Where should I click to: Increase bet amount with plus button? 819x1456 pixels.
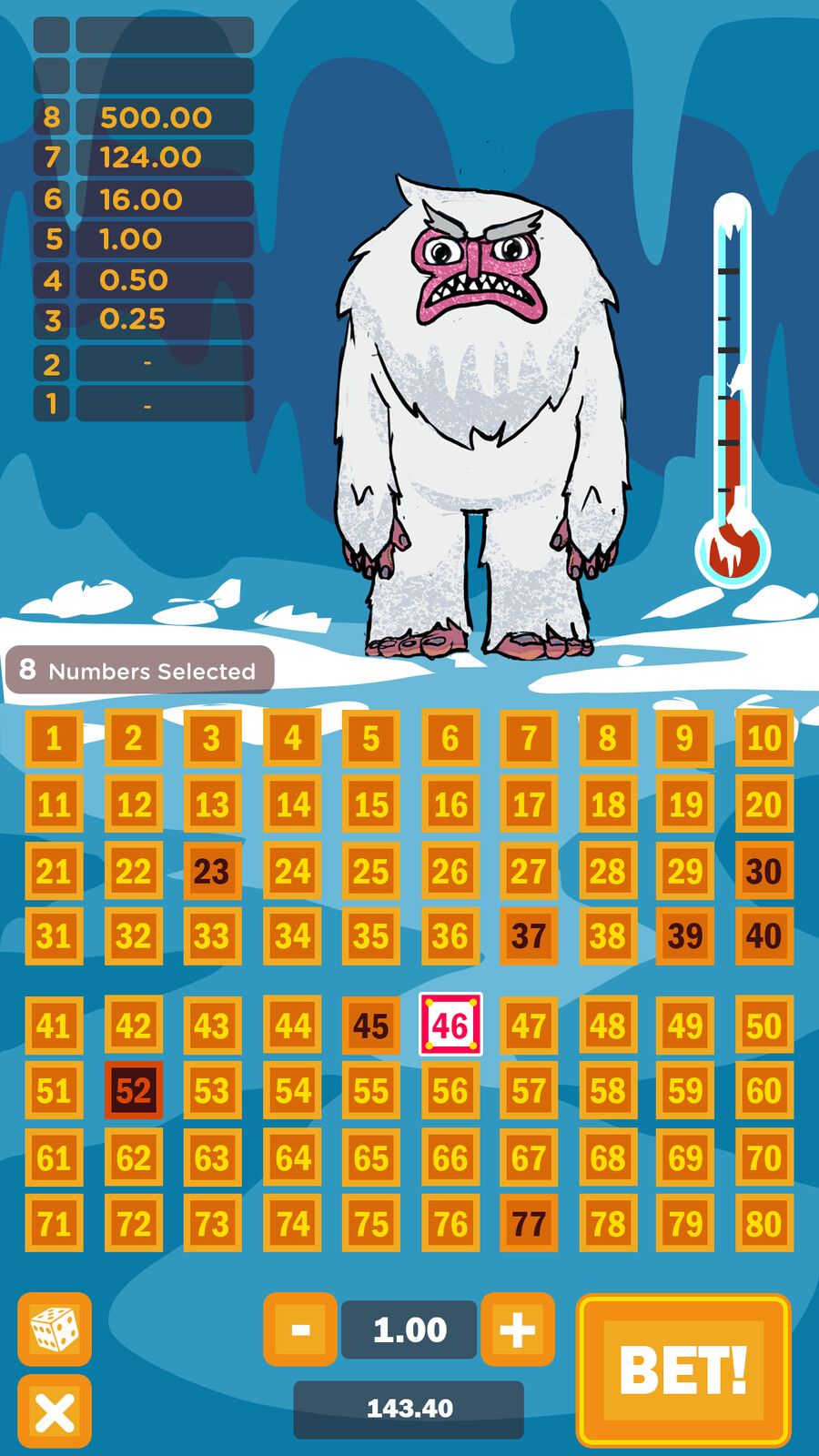[518, 1330]
